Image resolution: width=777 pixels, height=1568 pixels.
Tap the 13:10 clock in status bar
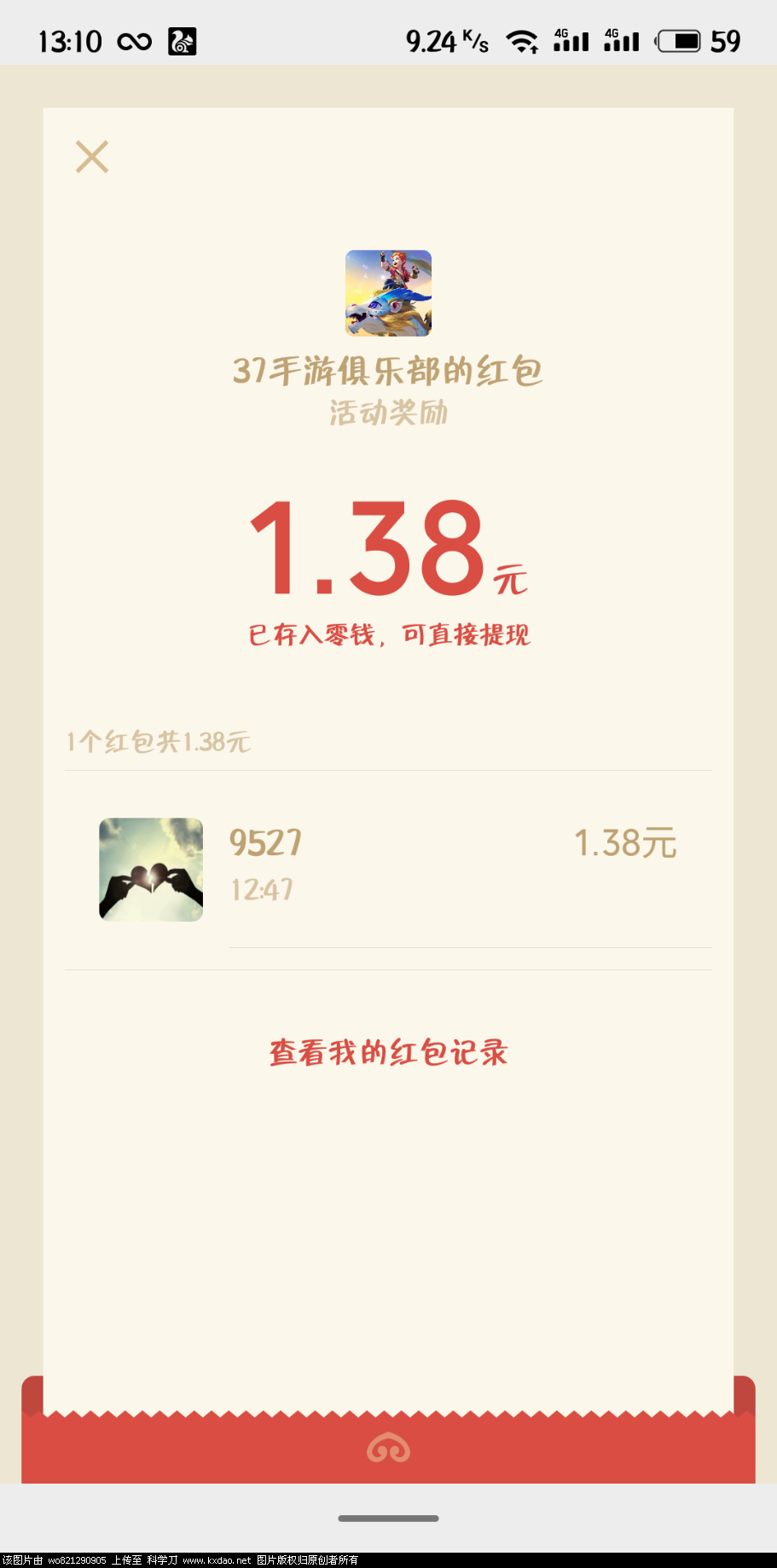click(72, 38)
